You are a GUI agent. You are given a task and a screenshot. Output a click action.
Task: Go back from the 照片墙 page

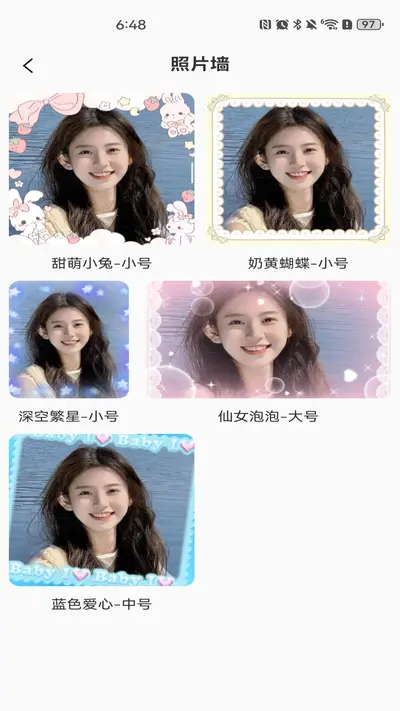point(28,66)
